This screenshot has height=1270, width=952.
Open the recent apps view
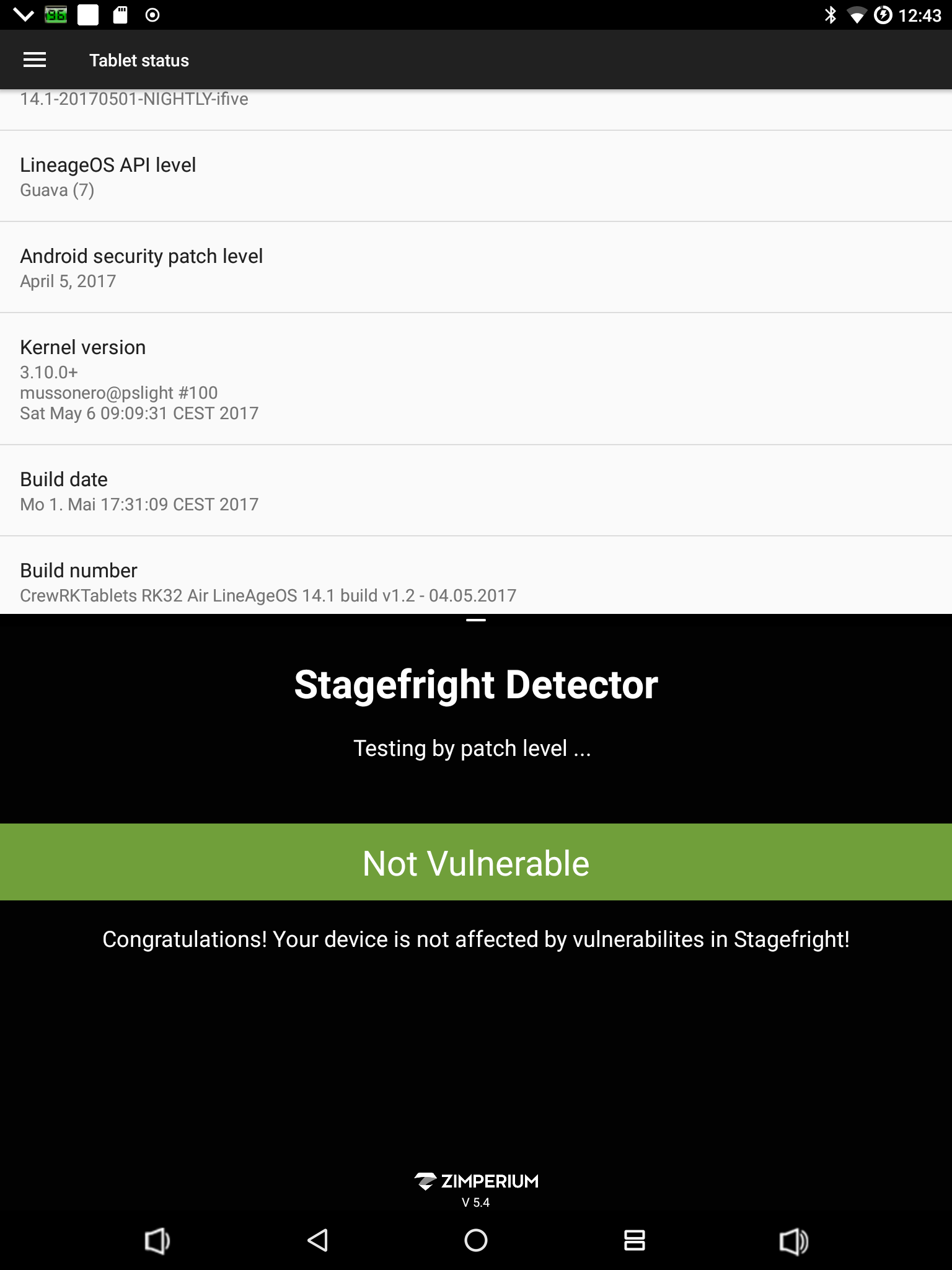634,1240
